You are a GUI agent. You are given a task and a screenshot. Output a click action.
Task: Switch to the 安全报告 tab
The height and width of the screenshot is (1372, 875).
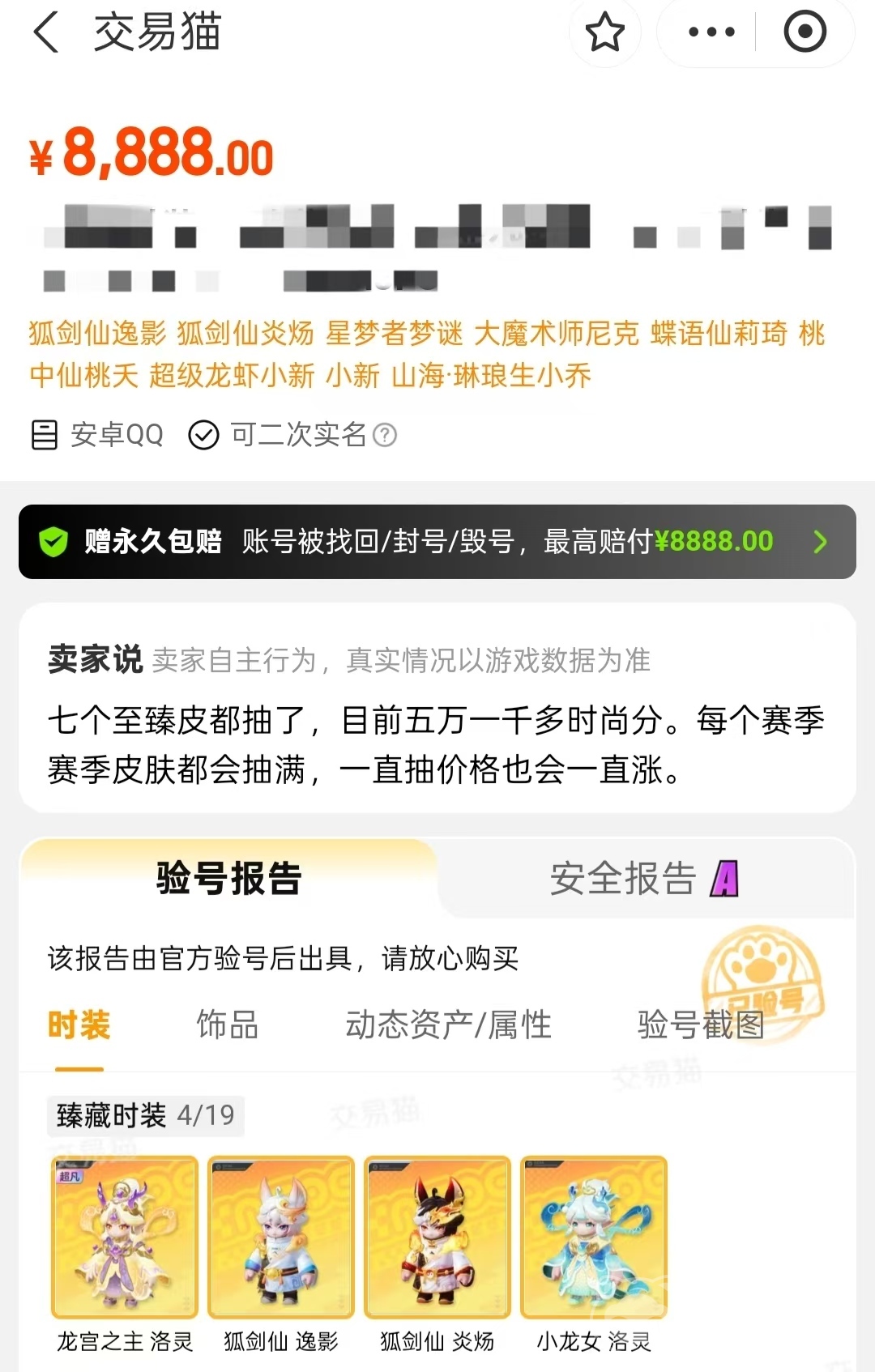[644, 879]
